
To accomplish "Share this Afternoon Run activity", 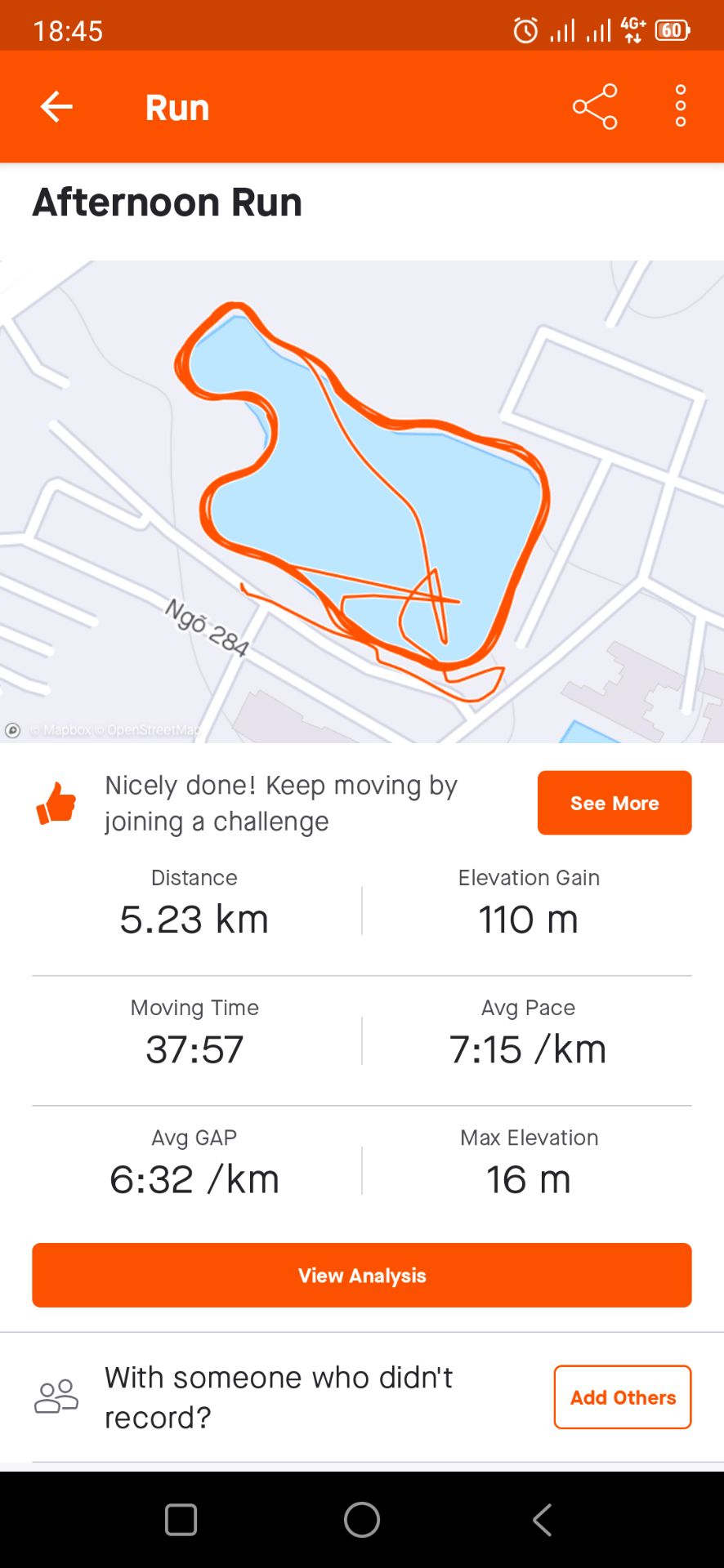I will (x=595, y=107).
